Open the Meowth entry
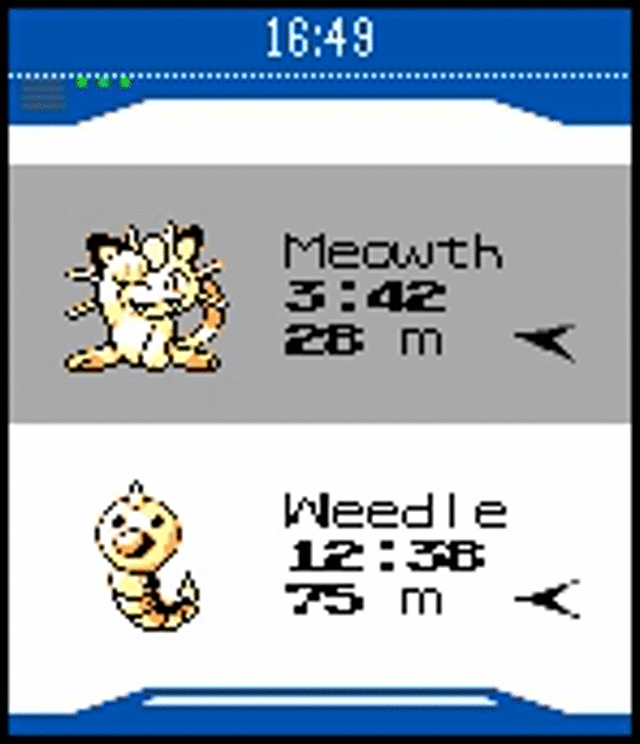This screenshot has height=744, width=640. tap(320, 295)
